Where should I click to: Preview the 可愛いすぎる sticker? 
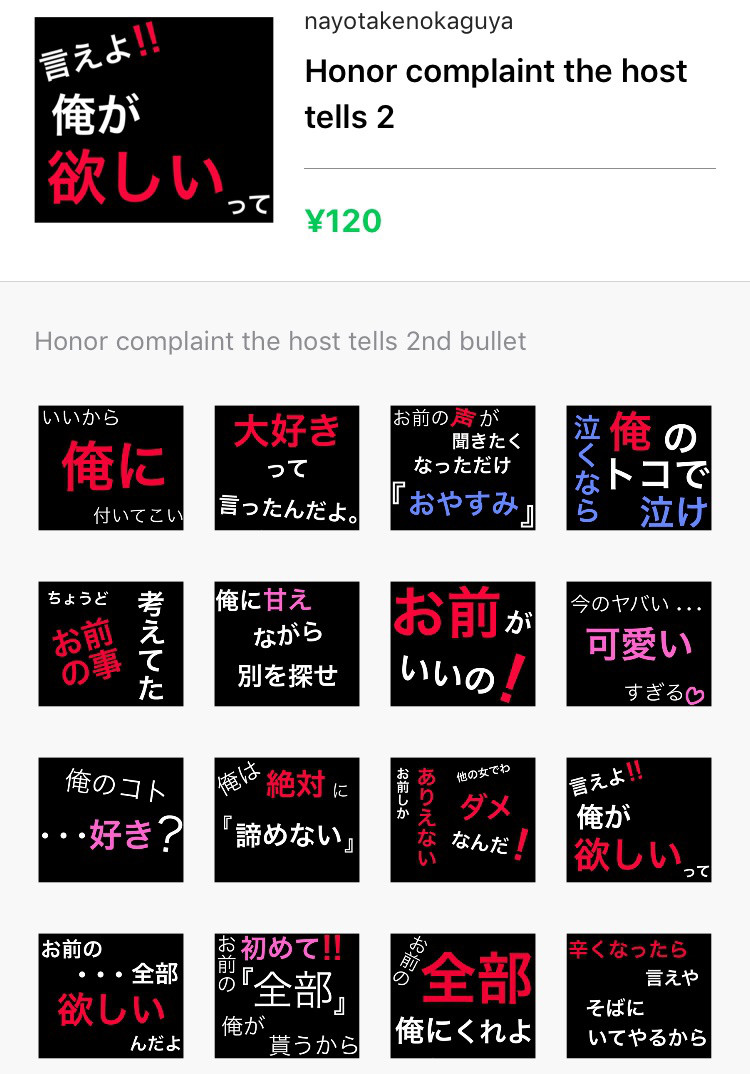(639, 644)
